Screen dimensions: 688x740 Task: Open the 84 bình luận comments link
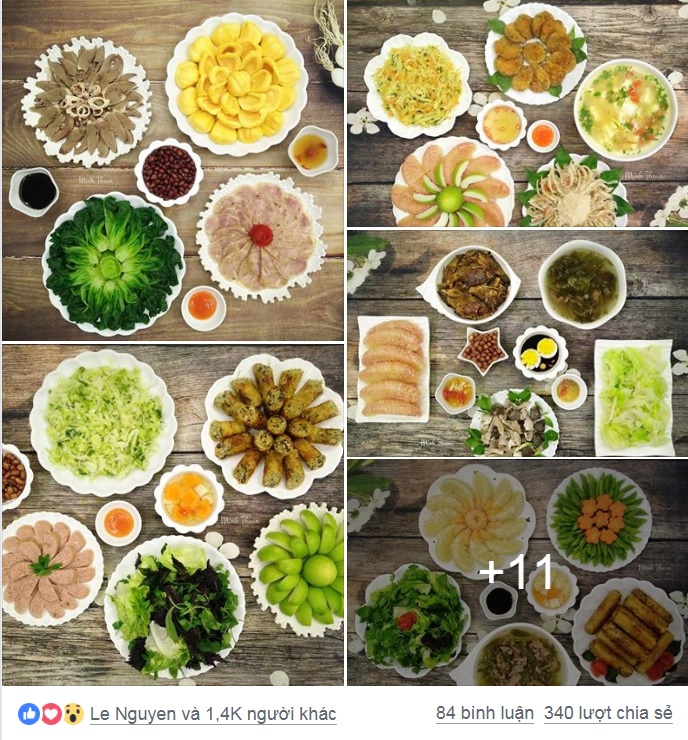pos(484,713)
